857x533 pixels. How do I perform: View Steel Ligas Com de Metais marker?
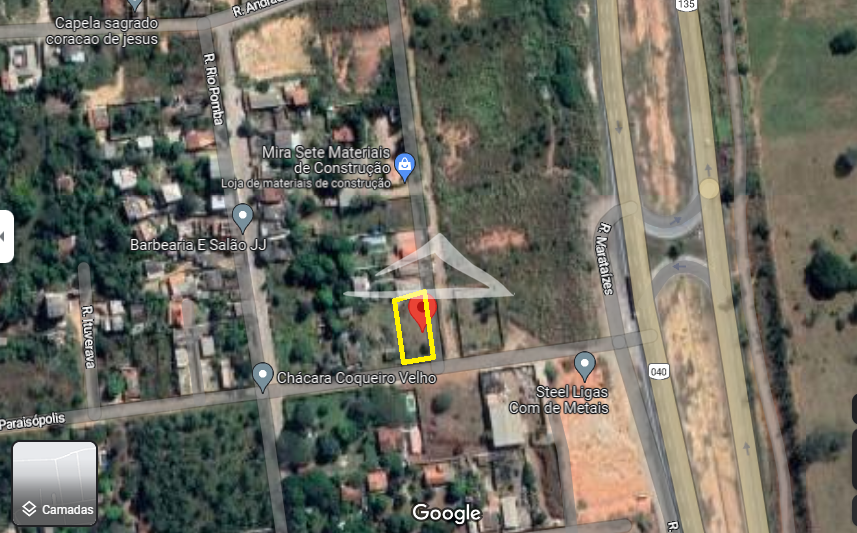tap(585, 364)
